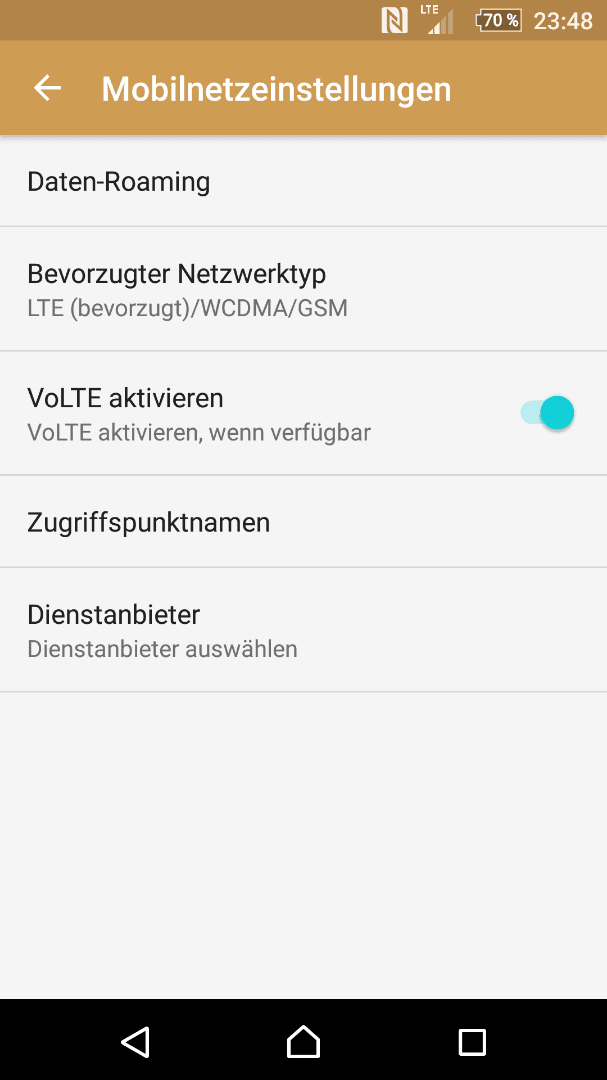This screenshot has width=607, height=1080.
Task: Open Zugriffspunktnamen
Action: [x=303, y=521]
